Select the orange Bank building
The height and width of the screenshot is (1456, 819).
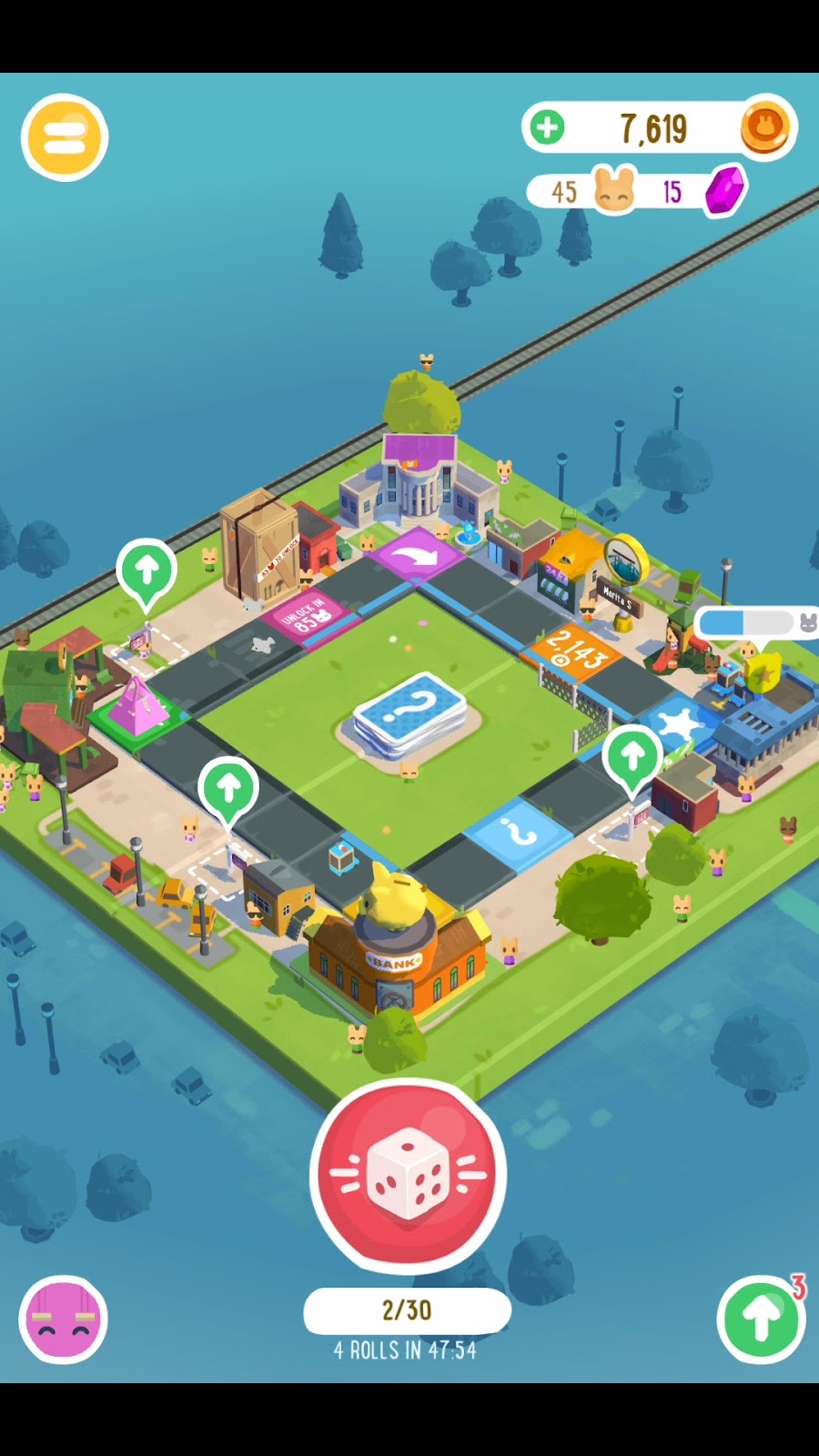point(397,955)
